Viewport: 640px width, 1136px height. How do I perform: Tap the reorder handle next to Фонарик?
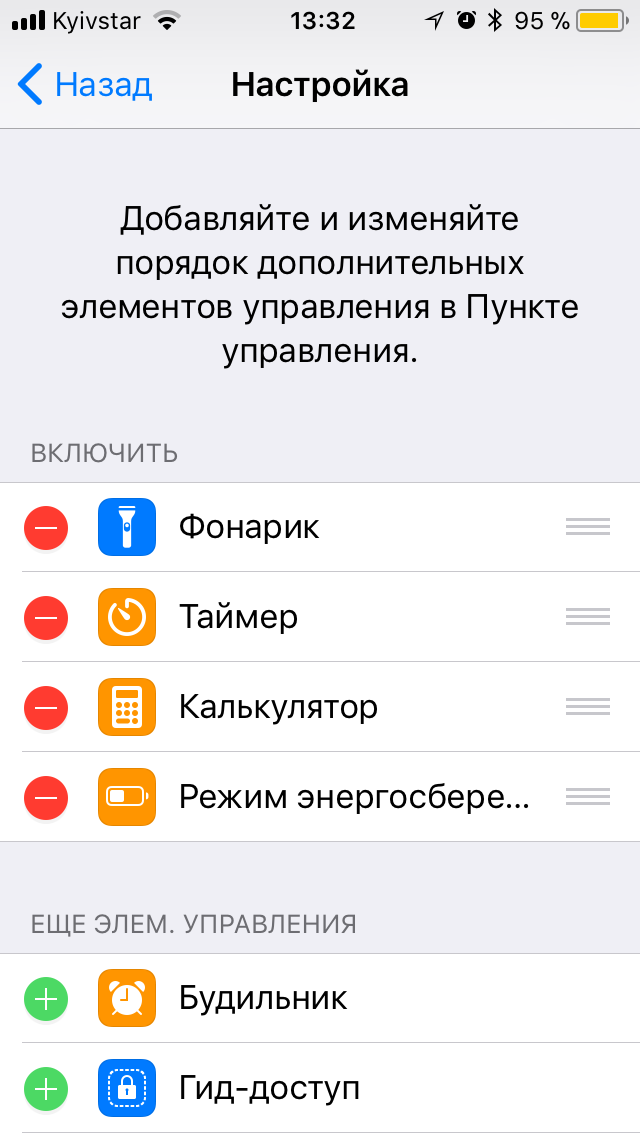(588, 527)
